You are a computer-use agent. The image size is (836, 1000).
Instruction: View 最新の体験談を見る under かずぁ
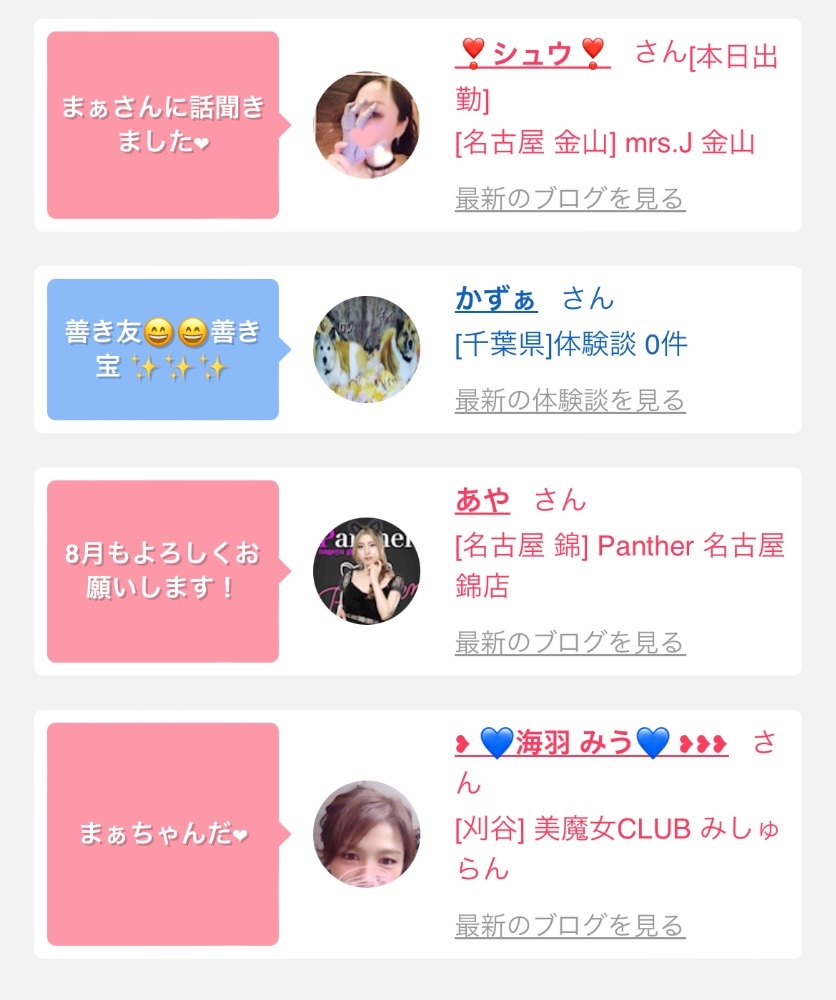pyautogui.click(x=569, y=400)
